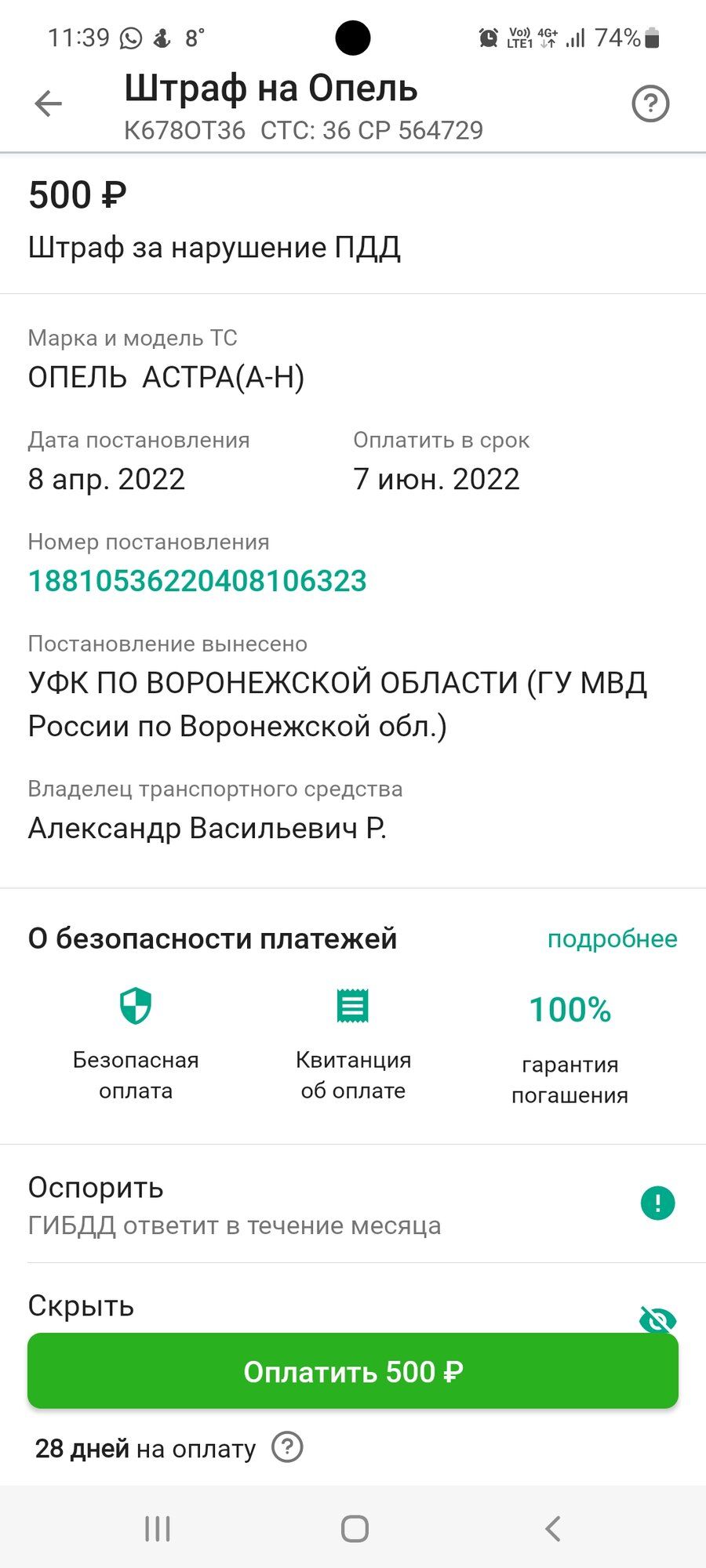Open resolution number 18810536220408106323
The height and width of the screenshot is (1568, 706).
pyautogui.click(x=198, y=581)
